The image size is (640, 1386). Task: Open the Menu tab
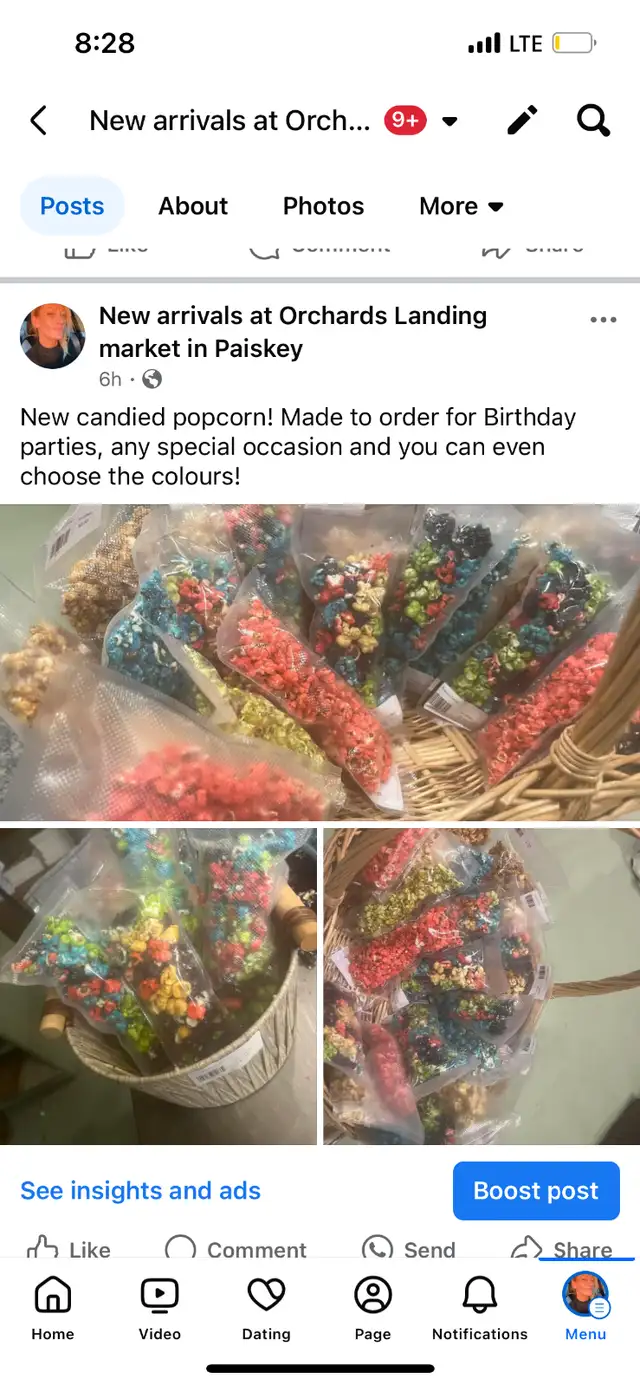[x=586, y=1307]
